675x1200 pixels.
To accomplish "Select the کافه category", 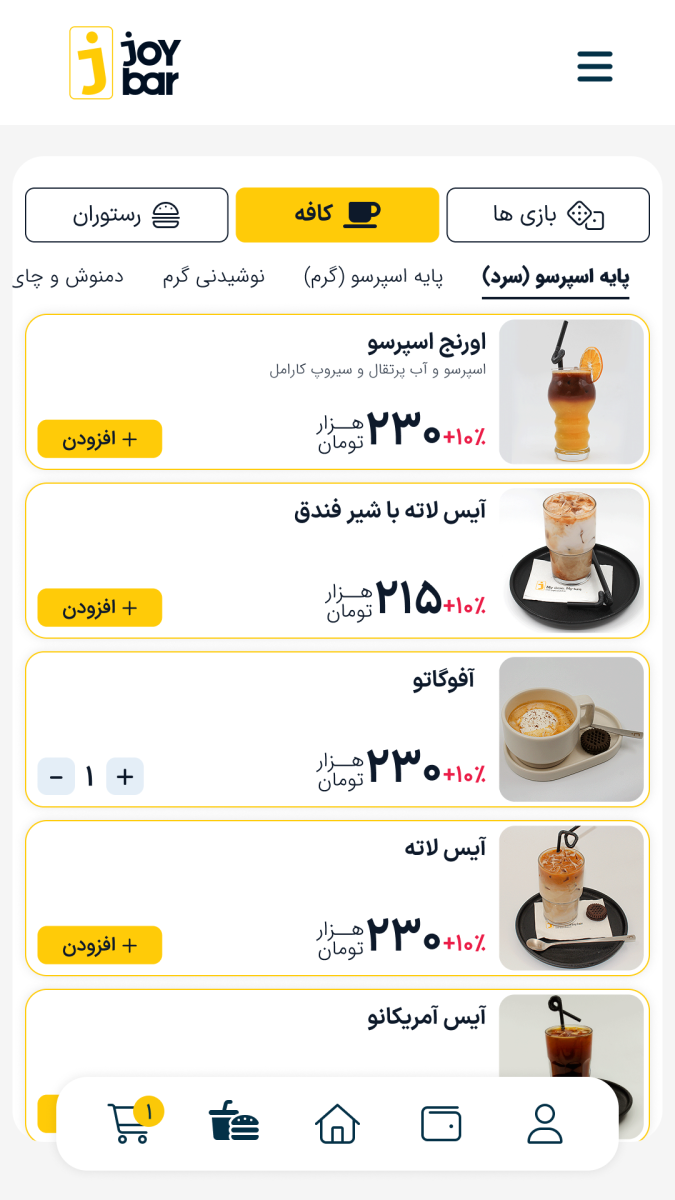I will pyautogui.click(x=337, y=215).
